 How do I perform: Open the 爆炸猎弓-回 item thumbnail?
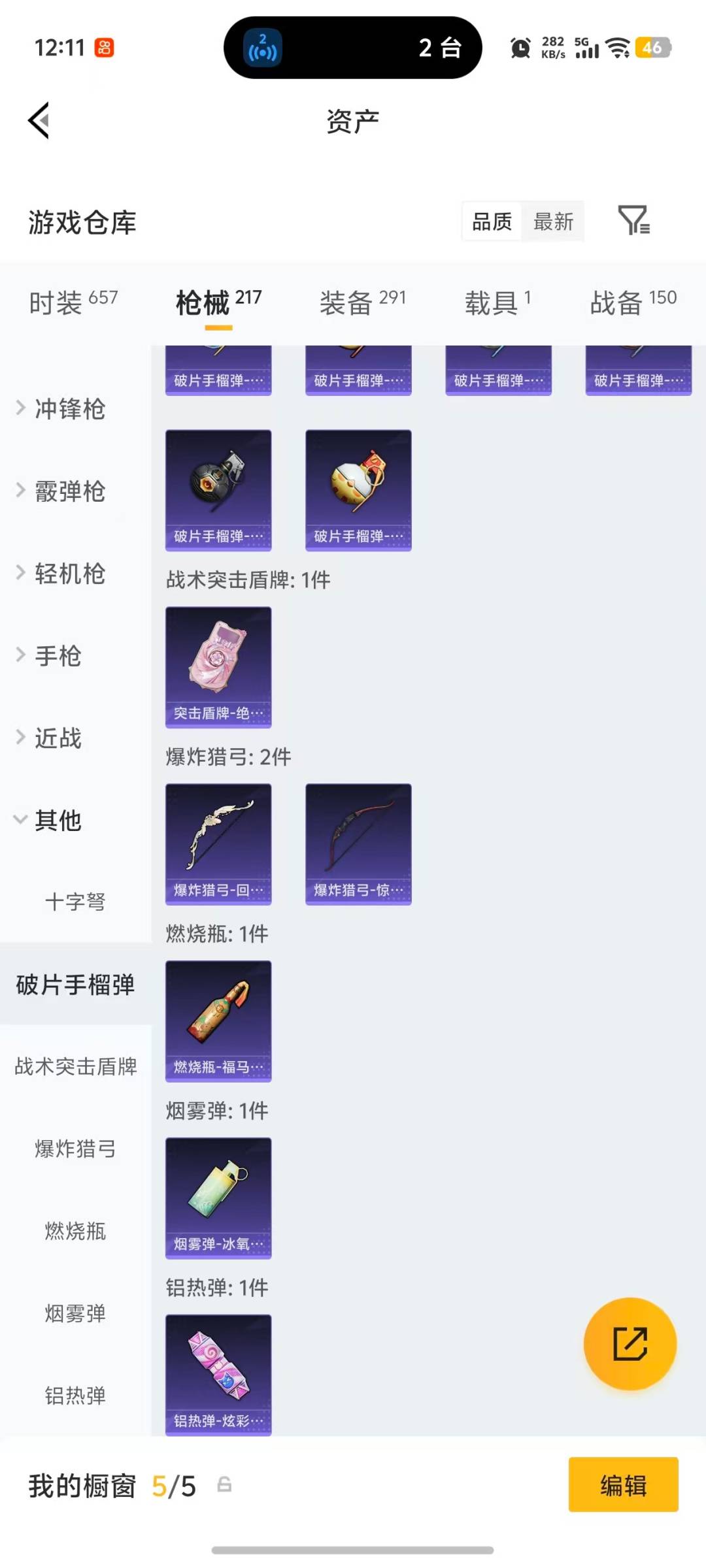218,843
